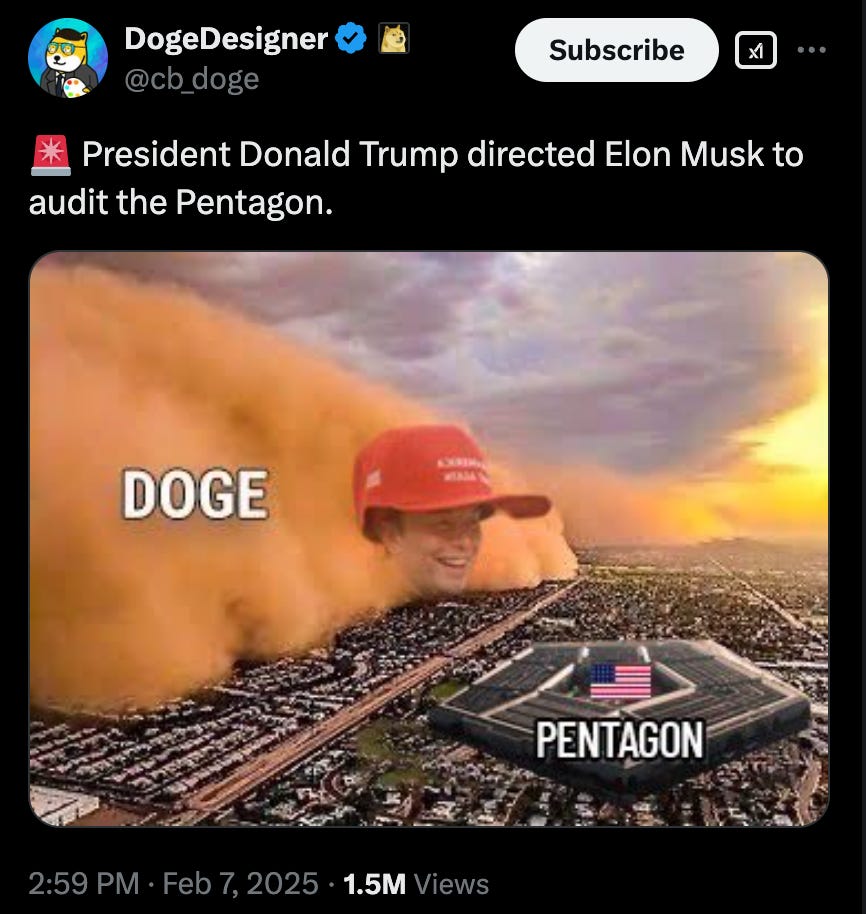Open the DogeDesigner account name
866x914 pixels.
[226, 39]
